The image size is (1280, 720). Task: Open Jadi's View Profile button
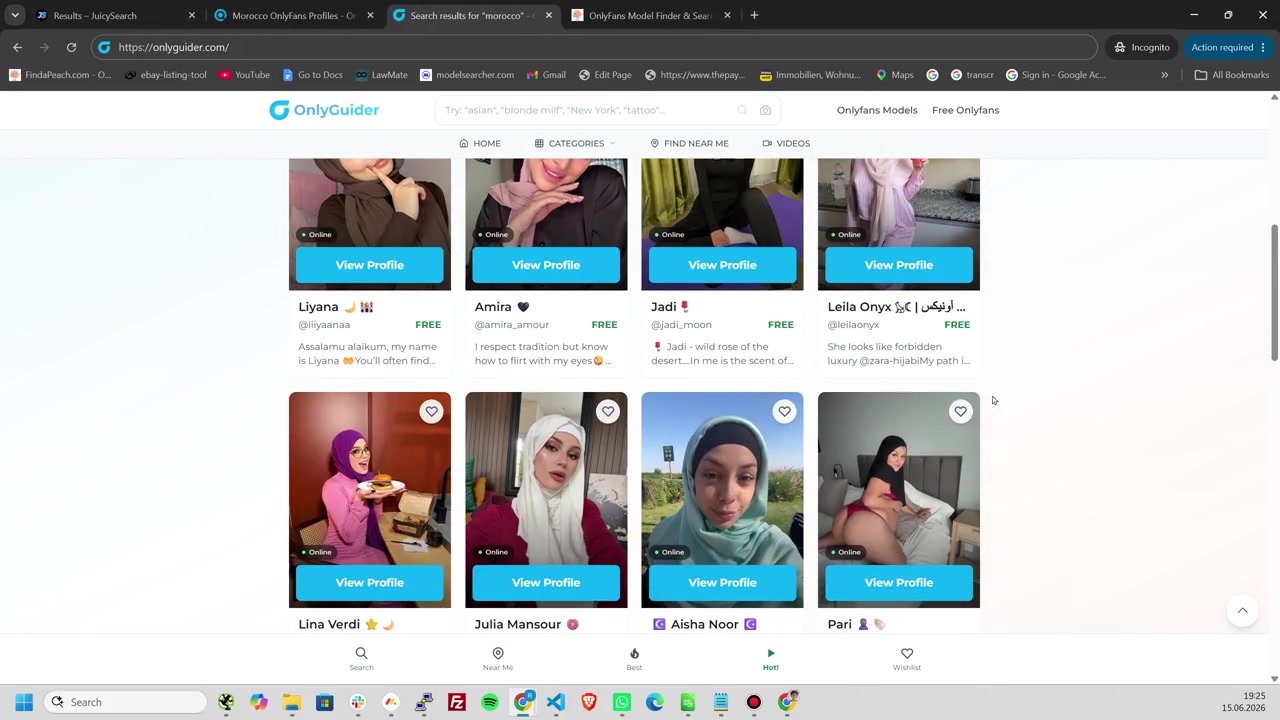[x=722, y=265]
